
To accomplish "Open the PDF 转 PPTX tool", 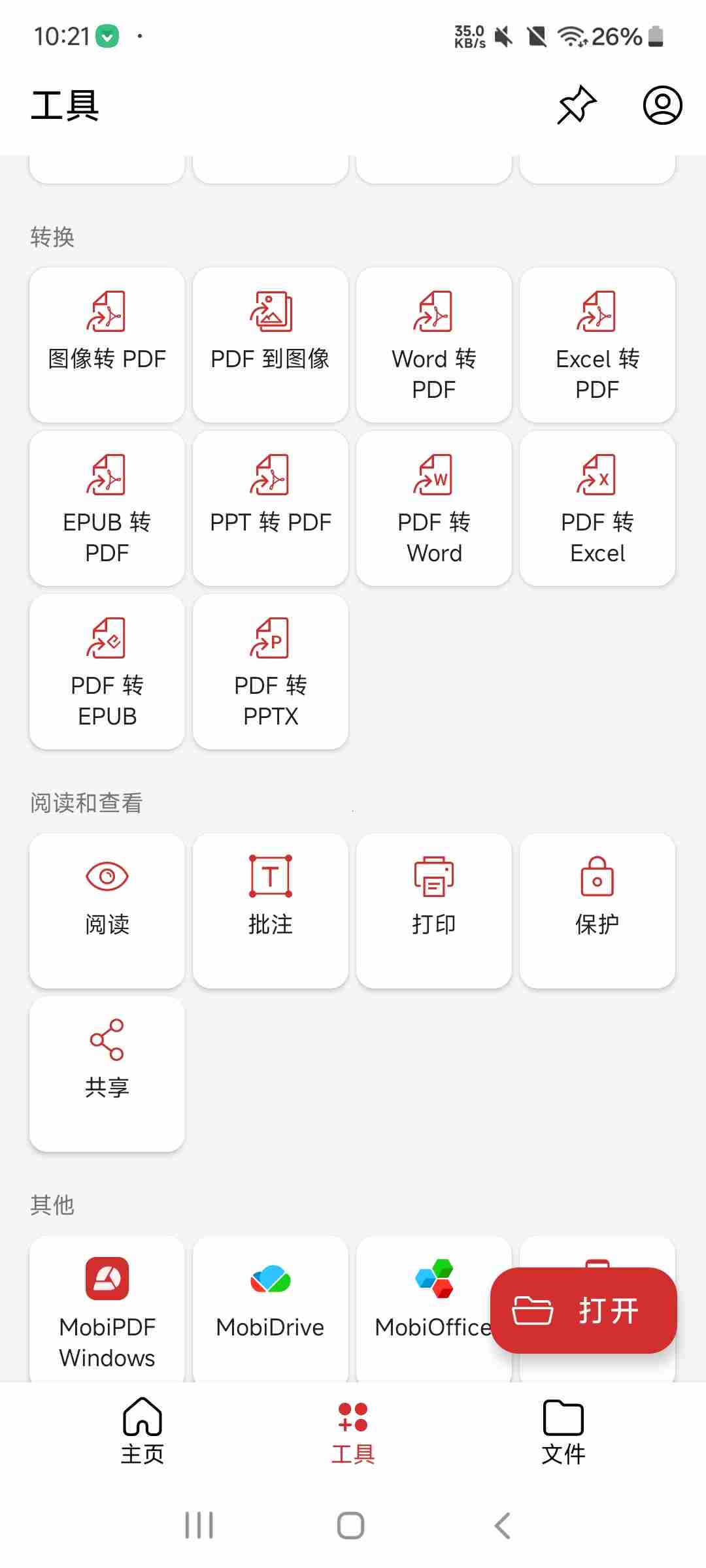I will click(271, 671).
